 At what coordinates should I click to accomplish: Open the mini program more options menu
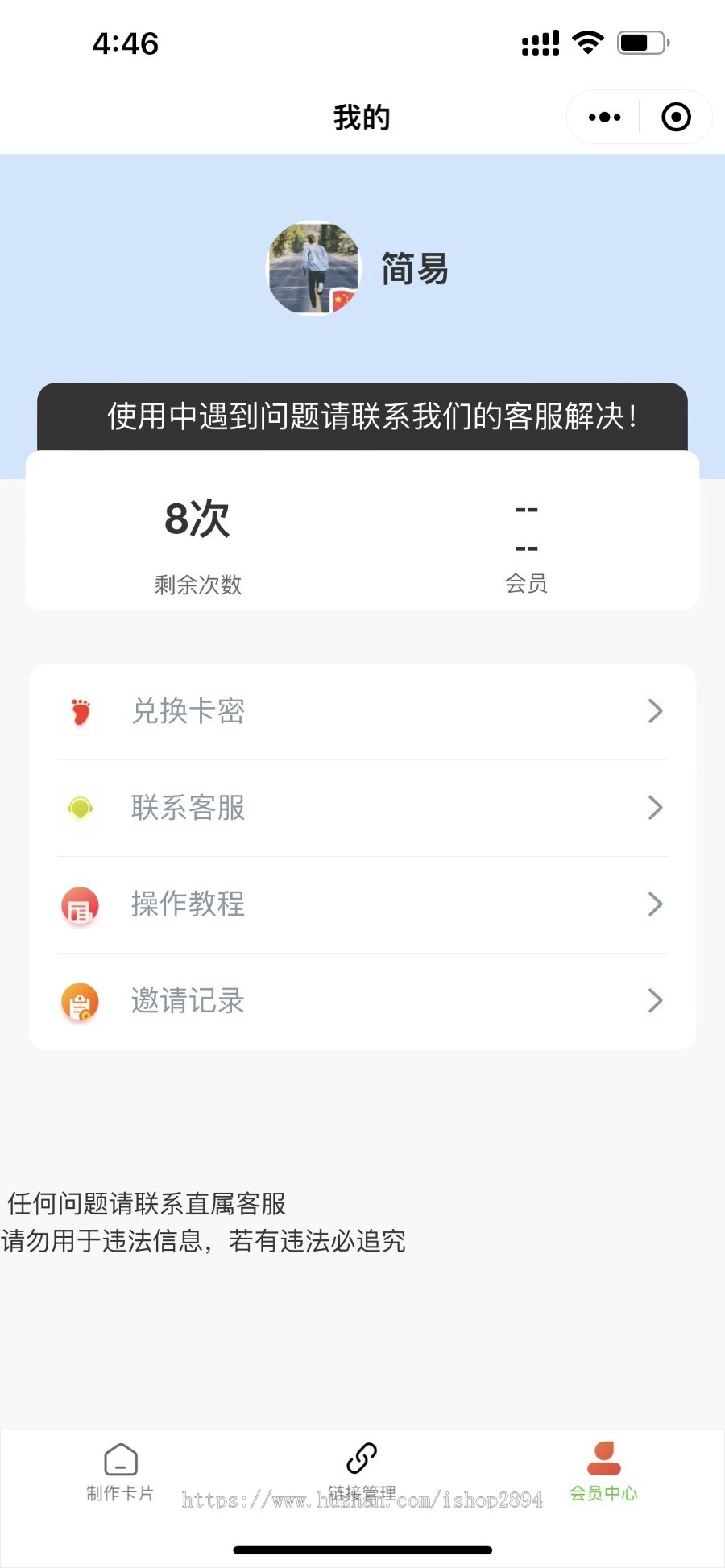coord(604,118)
